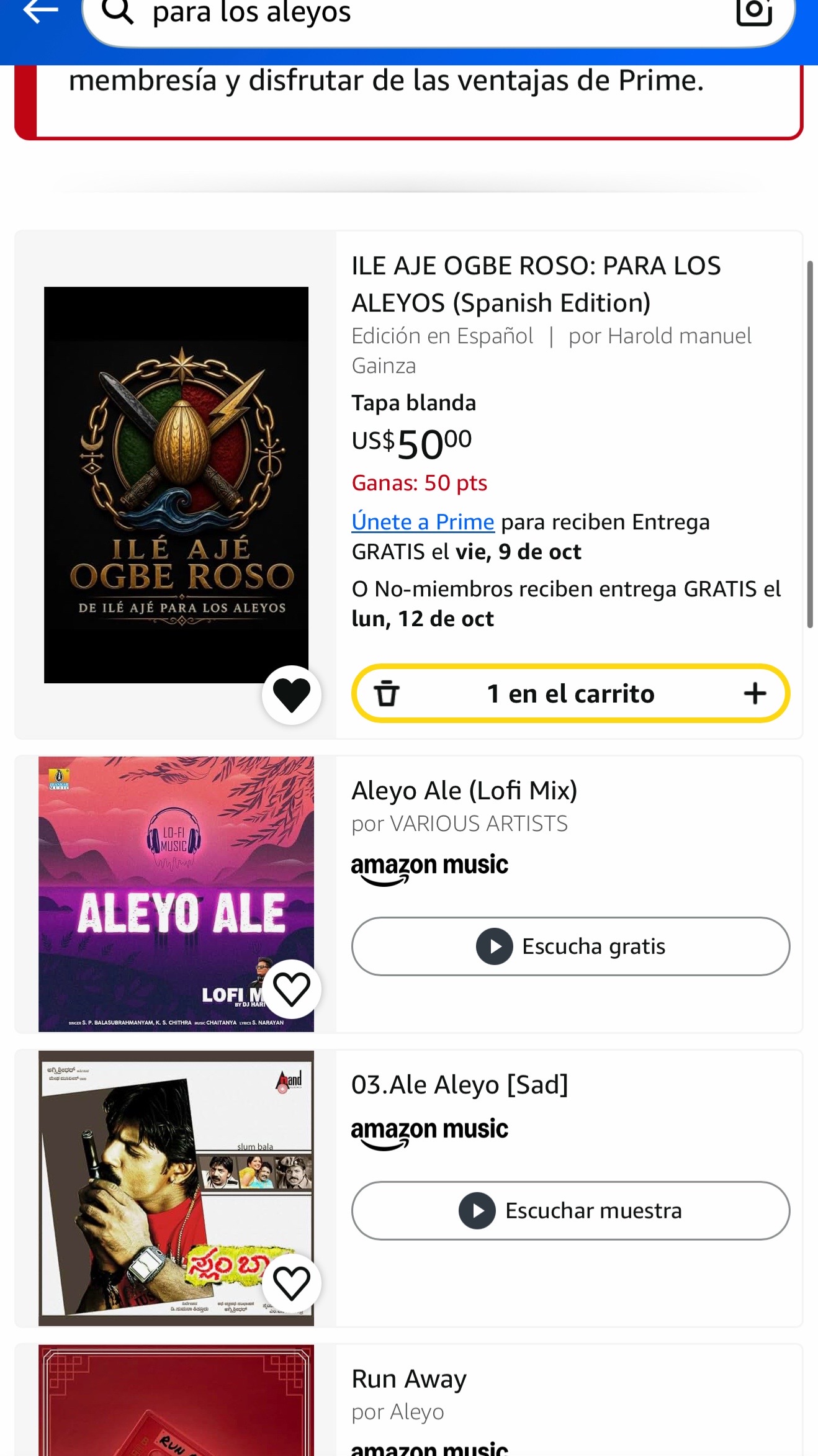This screenshot has width=818, height=1456.
Task: Open Aleyo Ale (Lofi Mix) album
Action: coord(464,791)
